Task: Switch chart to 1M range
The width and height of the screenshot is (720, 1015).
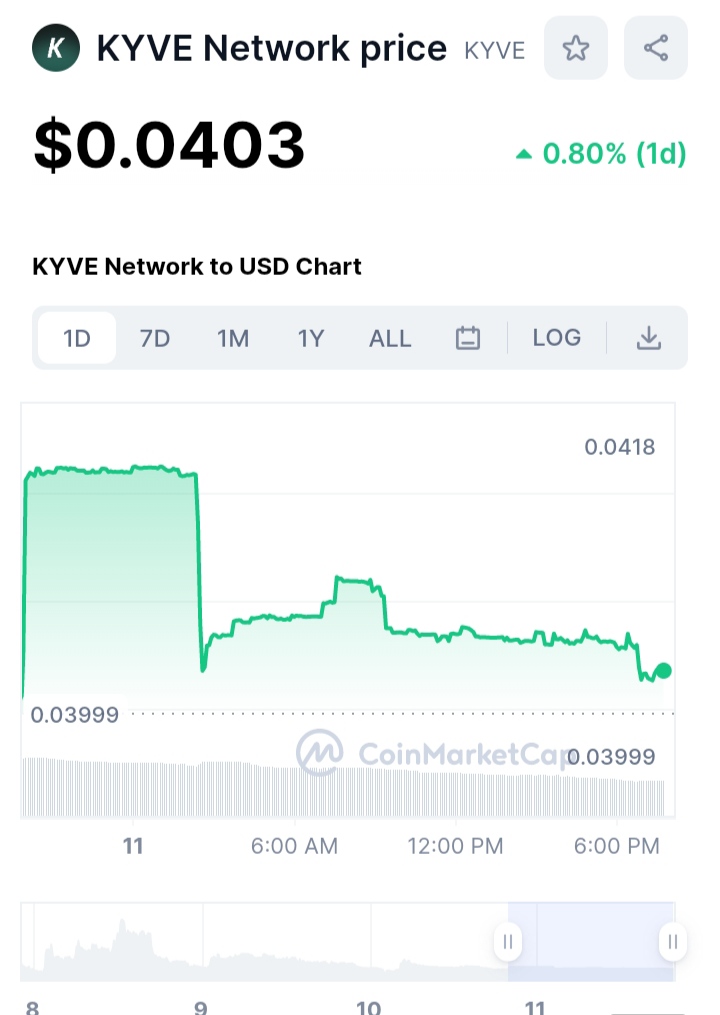Action: [x=233, y=338]
